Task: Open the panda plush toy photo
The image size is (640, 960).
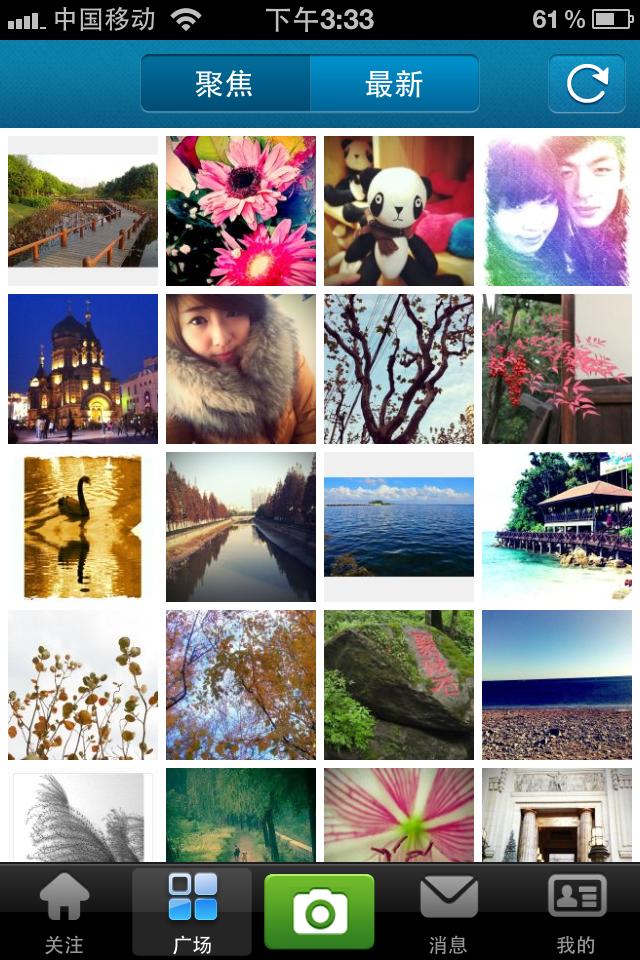Action: (399, 211)
